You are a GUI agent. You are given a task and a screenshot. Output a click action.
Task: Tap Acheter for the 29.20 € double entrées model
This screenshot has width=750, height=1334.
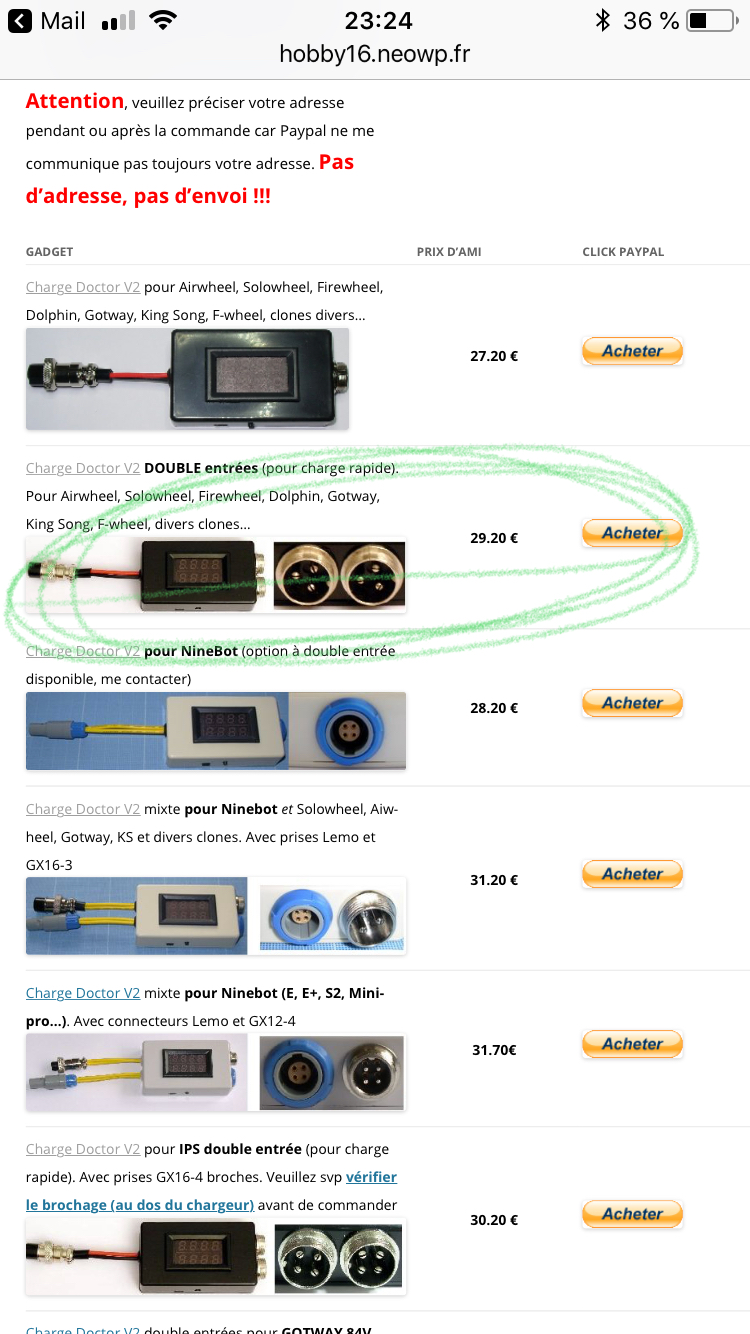pos(632,533)
